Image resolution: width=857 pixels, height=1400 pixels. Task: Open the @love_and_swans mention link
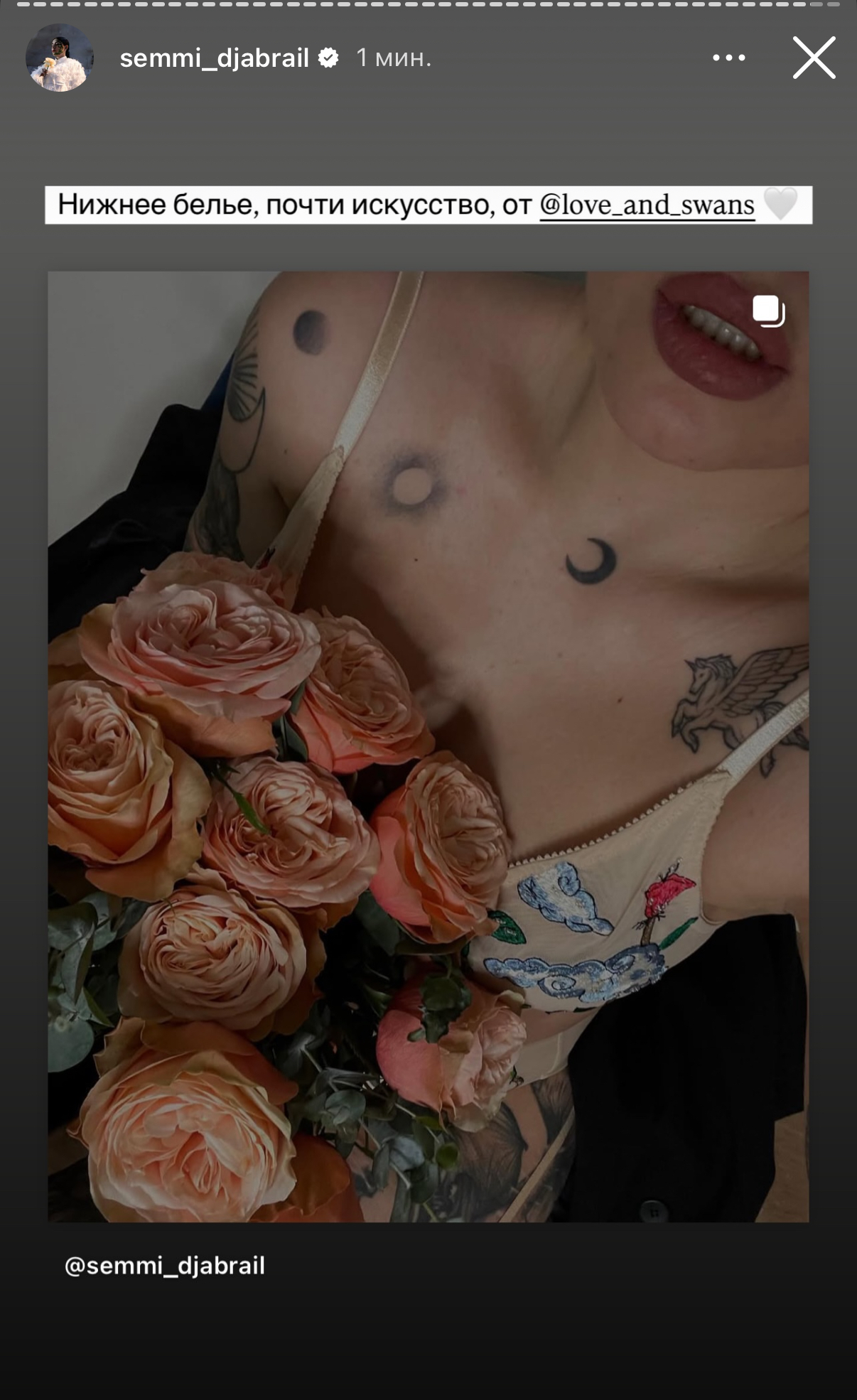pos(647,205)
